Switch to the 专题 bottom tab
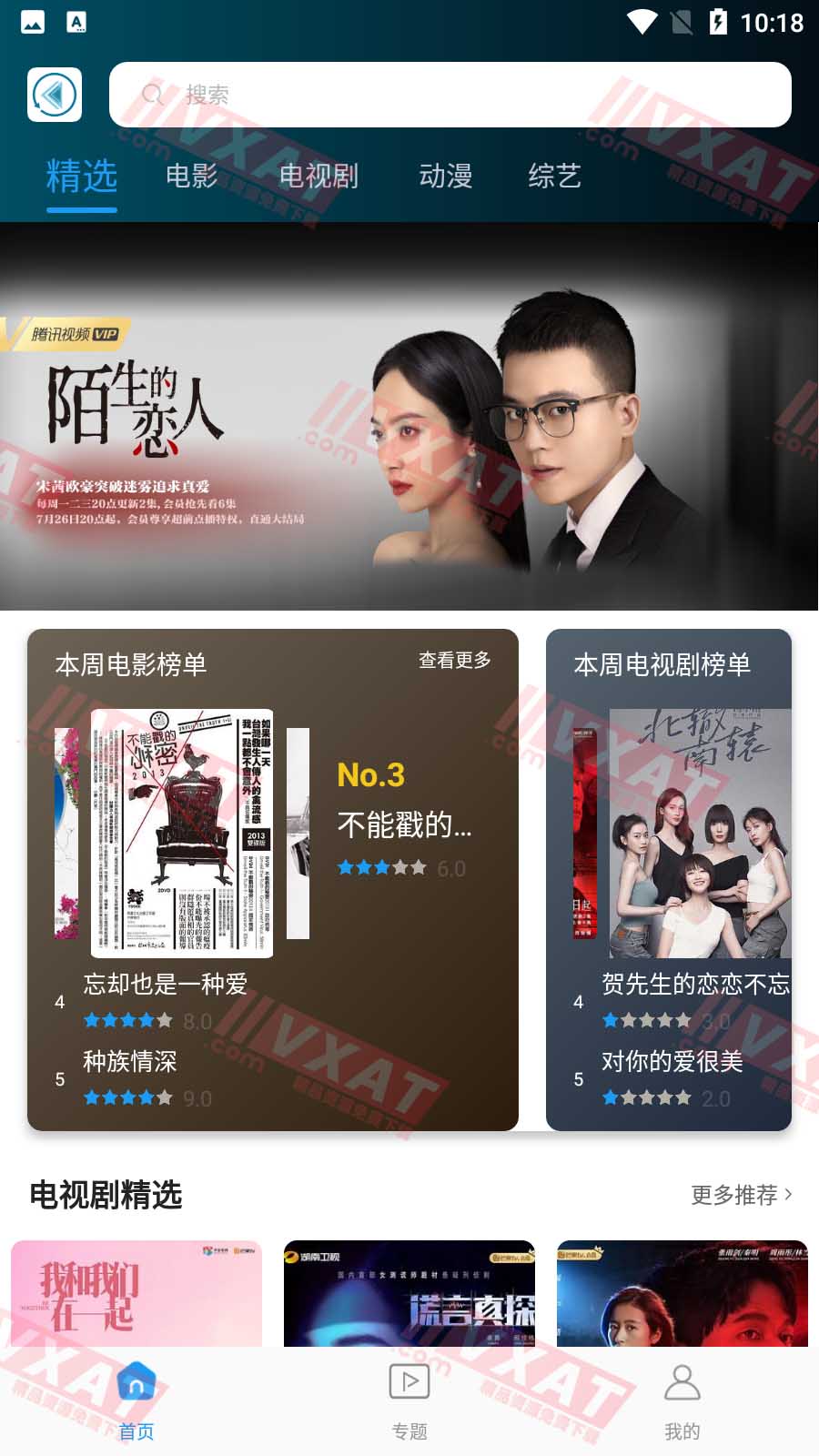 (409, 1401)
